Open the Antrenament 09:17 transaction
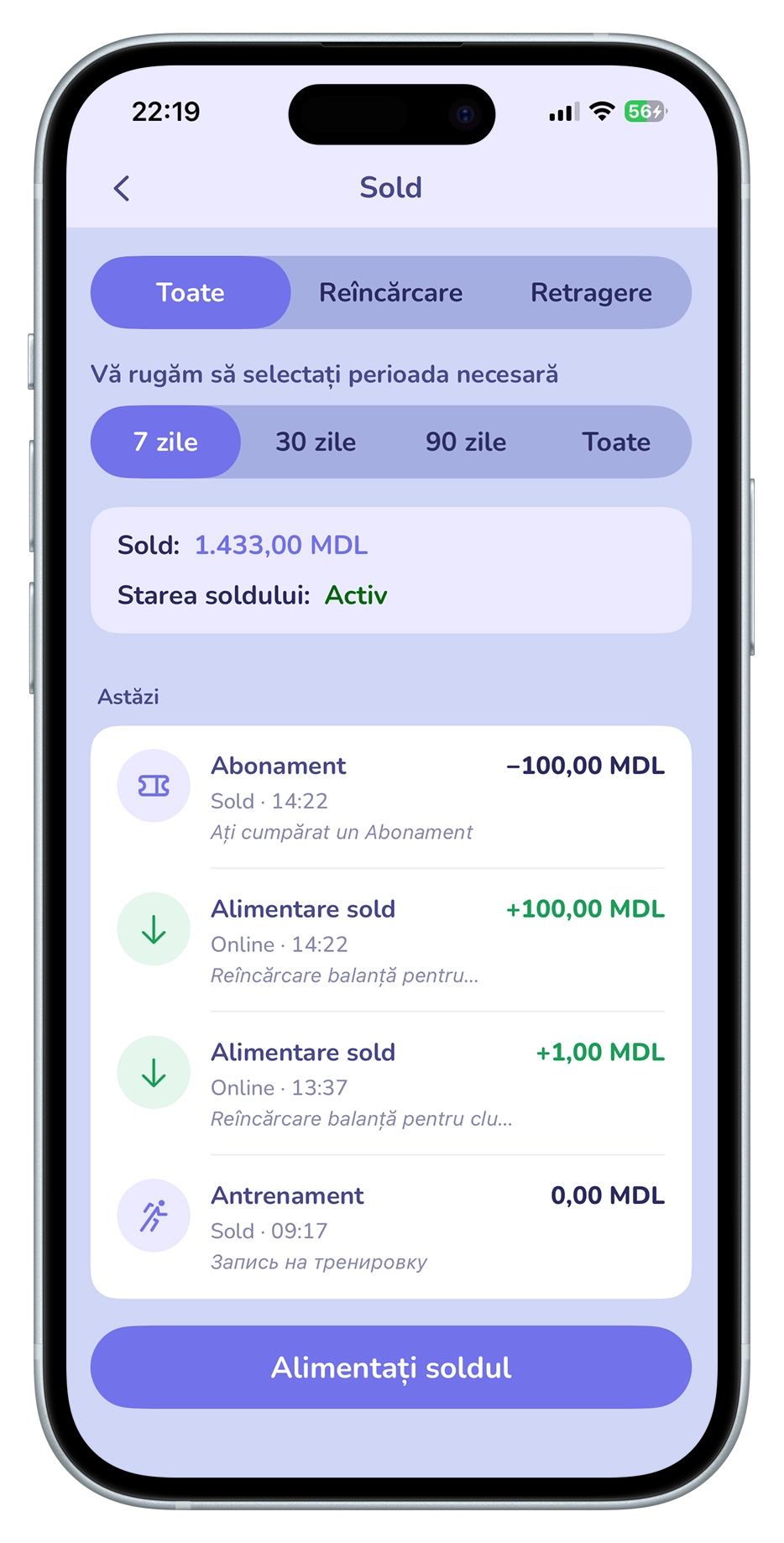Image resolution: width=784 pixels, height=1543 pixels. [391, 1227]
